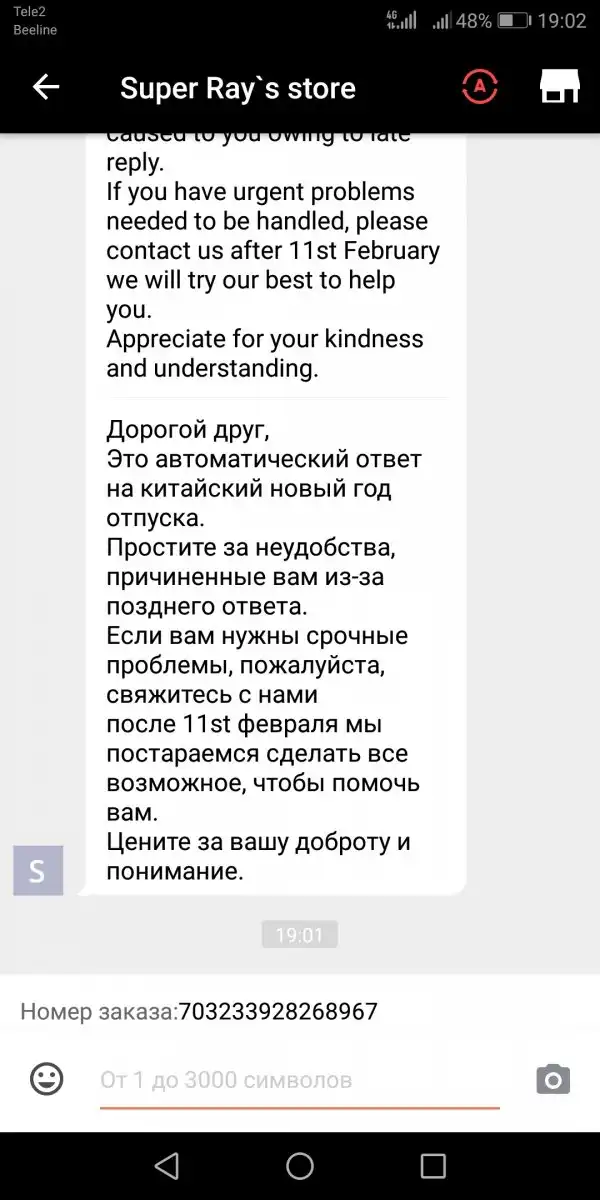This screenshot has height=1200, width=600.
Task: Attach a photo with the camera icon
Action: click(553, 1079)
